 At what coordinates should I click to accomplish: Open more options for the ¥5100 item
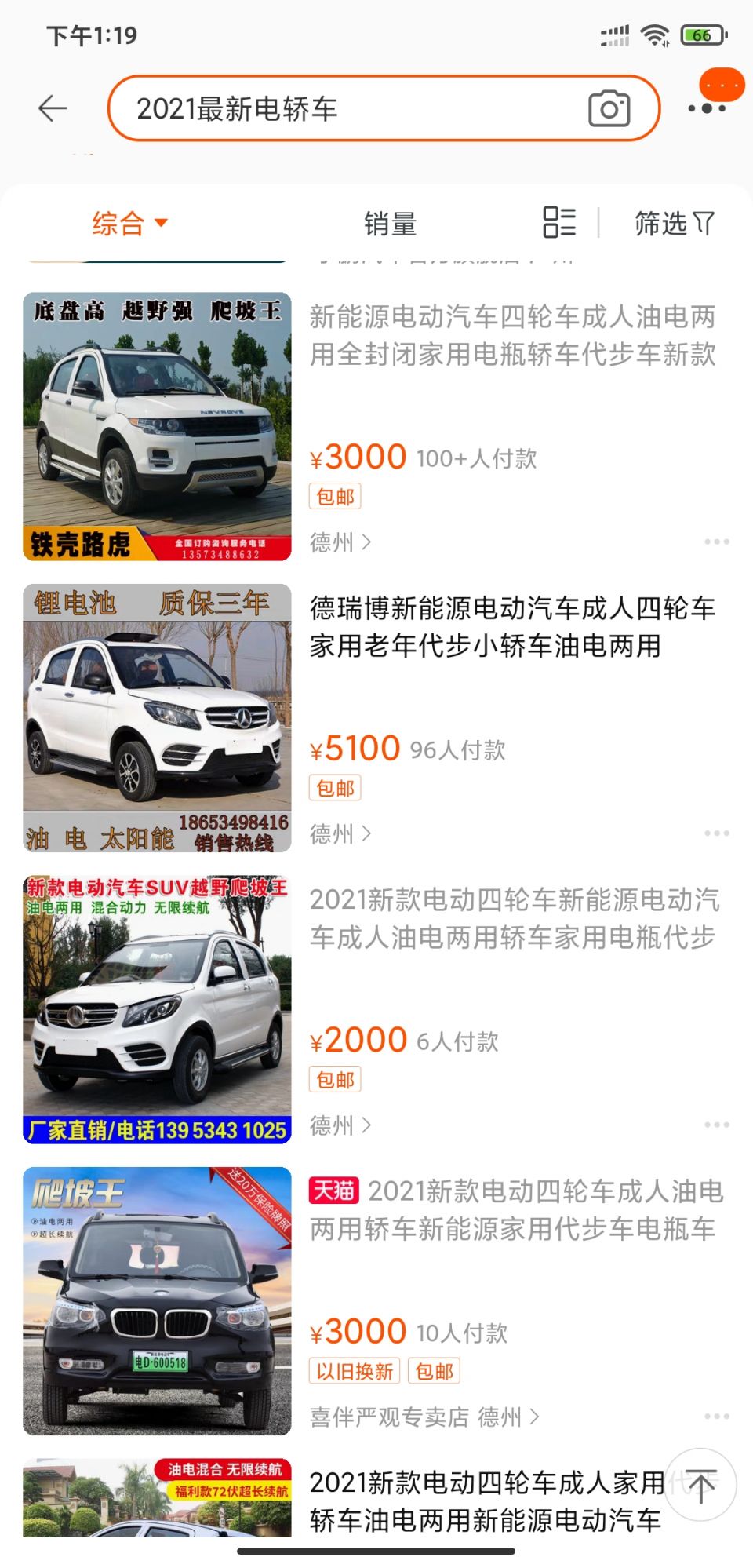coord(716,833)
